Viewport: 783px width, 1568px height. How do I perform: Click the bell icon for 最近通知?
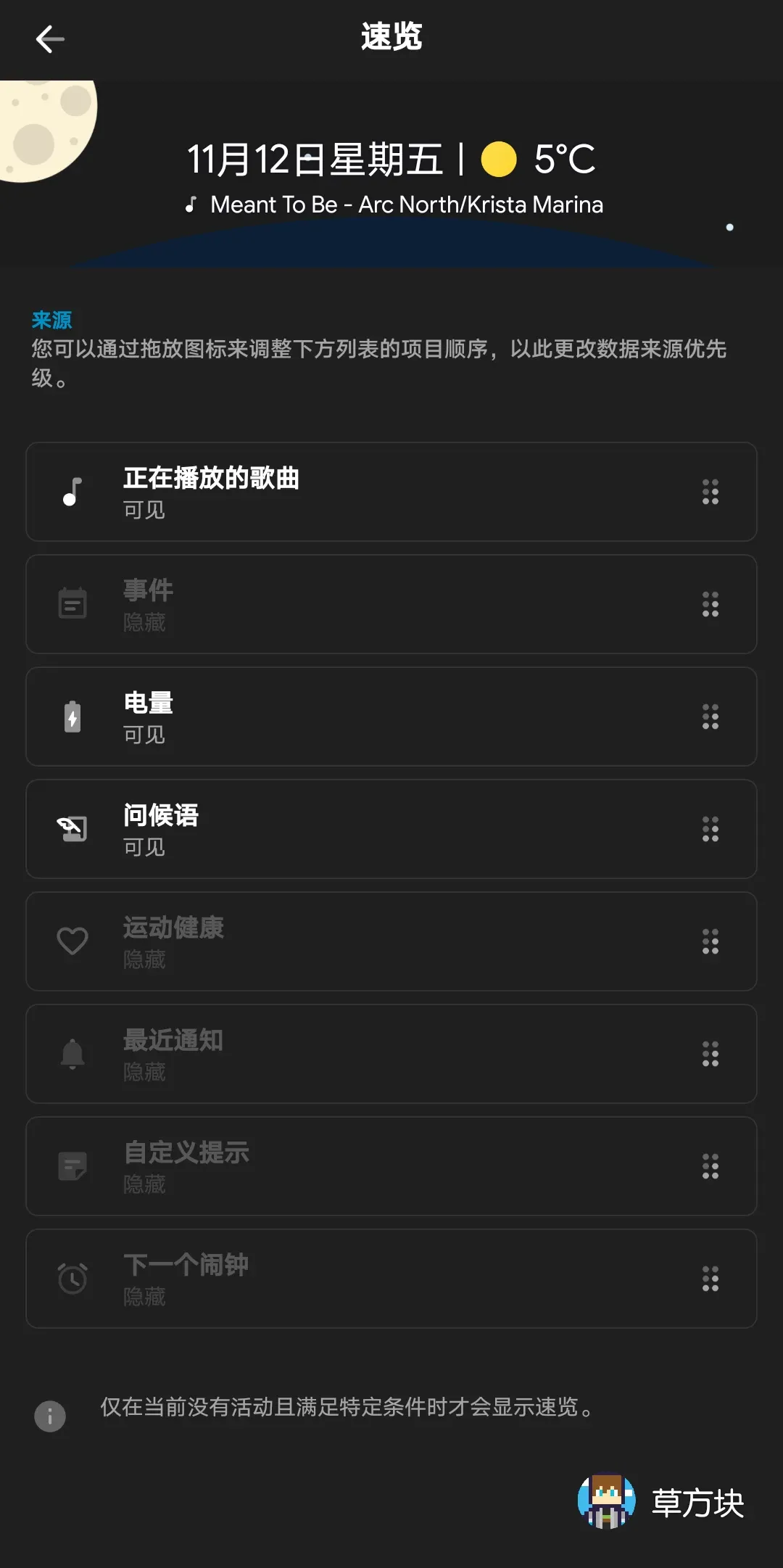point(72,1054)
